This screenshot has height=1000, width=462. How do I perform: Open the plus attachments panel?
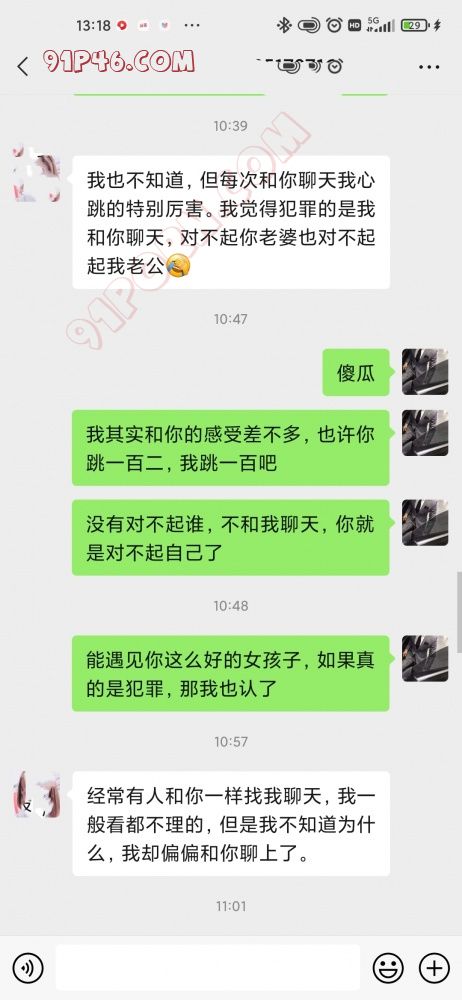click(435, 968)
